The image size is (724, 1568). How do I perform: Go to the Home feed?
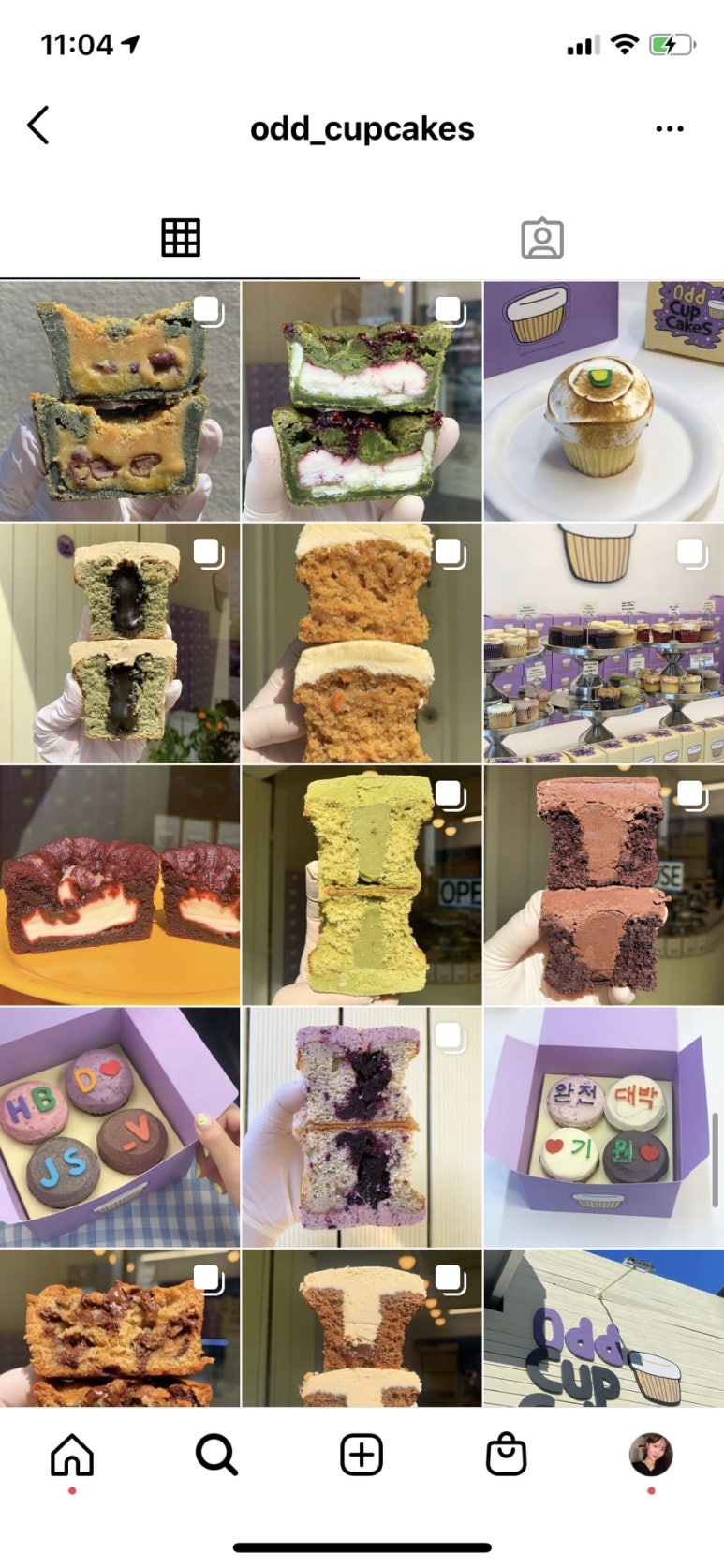pos(72,1455)
